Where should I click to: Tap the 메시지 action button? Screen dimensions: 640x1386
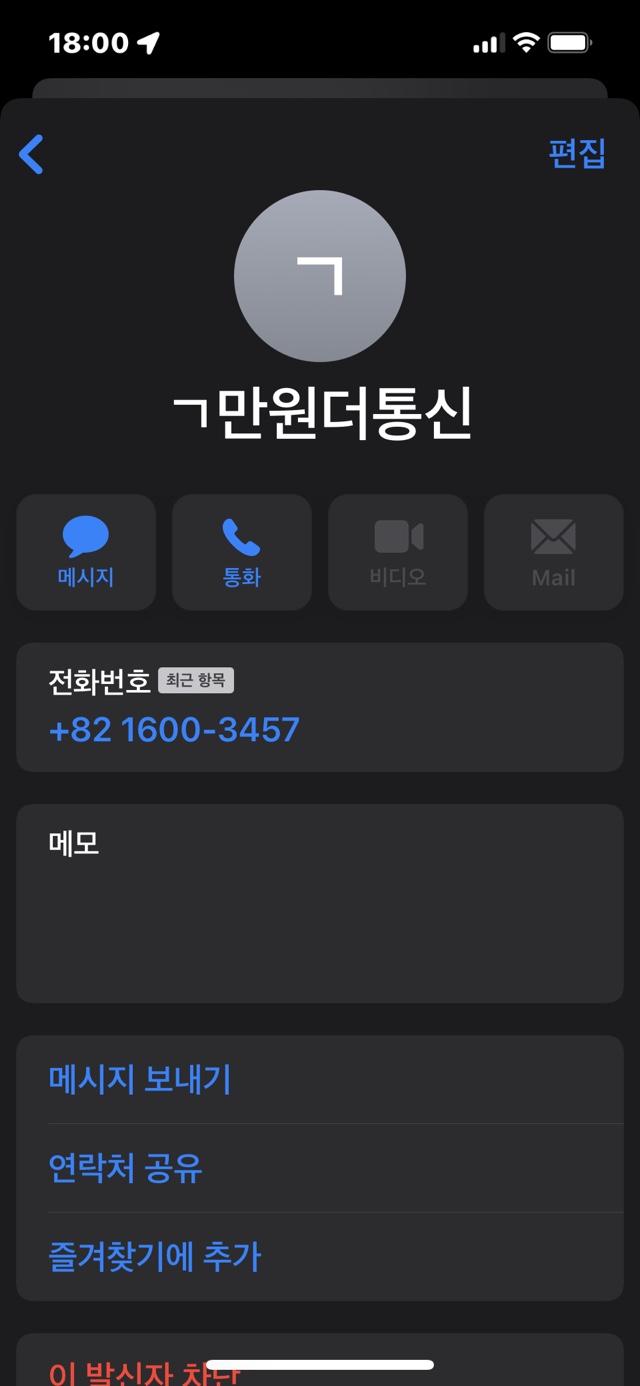[86, 552]
